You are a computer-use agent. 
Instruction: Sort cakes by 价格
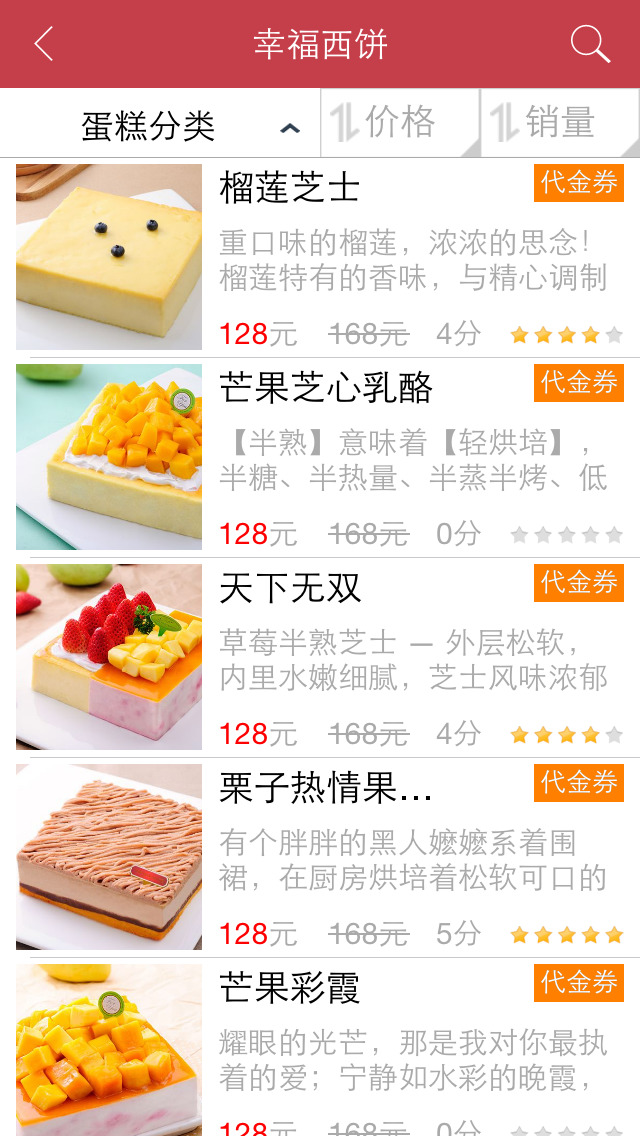[x=400, y=123]
